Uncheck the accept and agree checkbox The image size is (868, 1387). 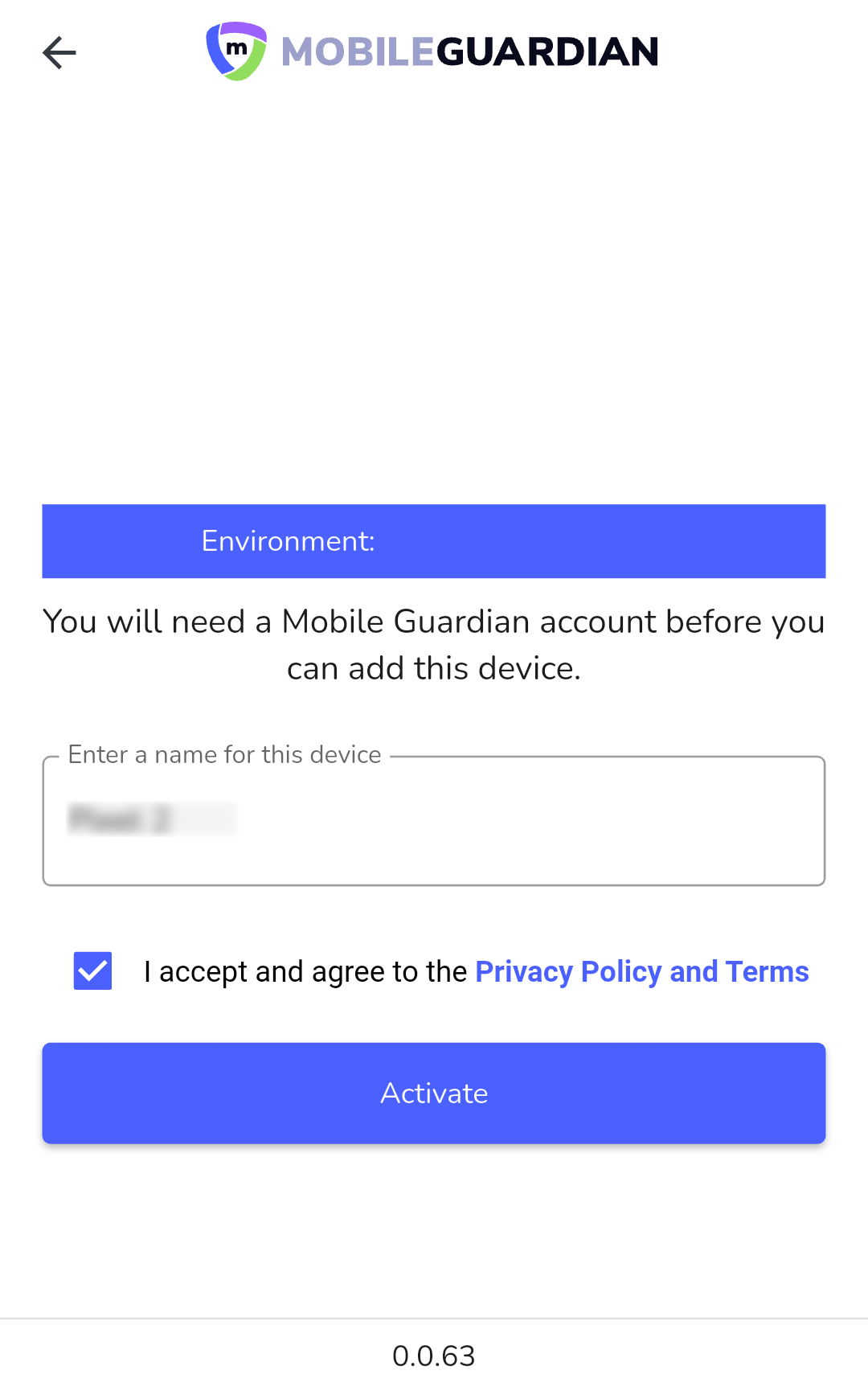click(x=92, y=970)
